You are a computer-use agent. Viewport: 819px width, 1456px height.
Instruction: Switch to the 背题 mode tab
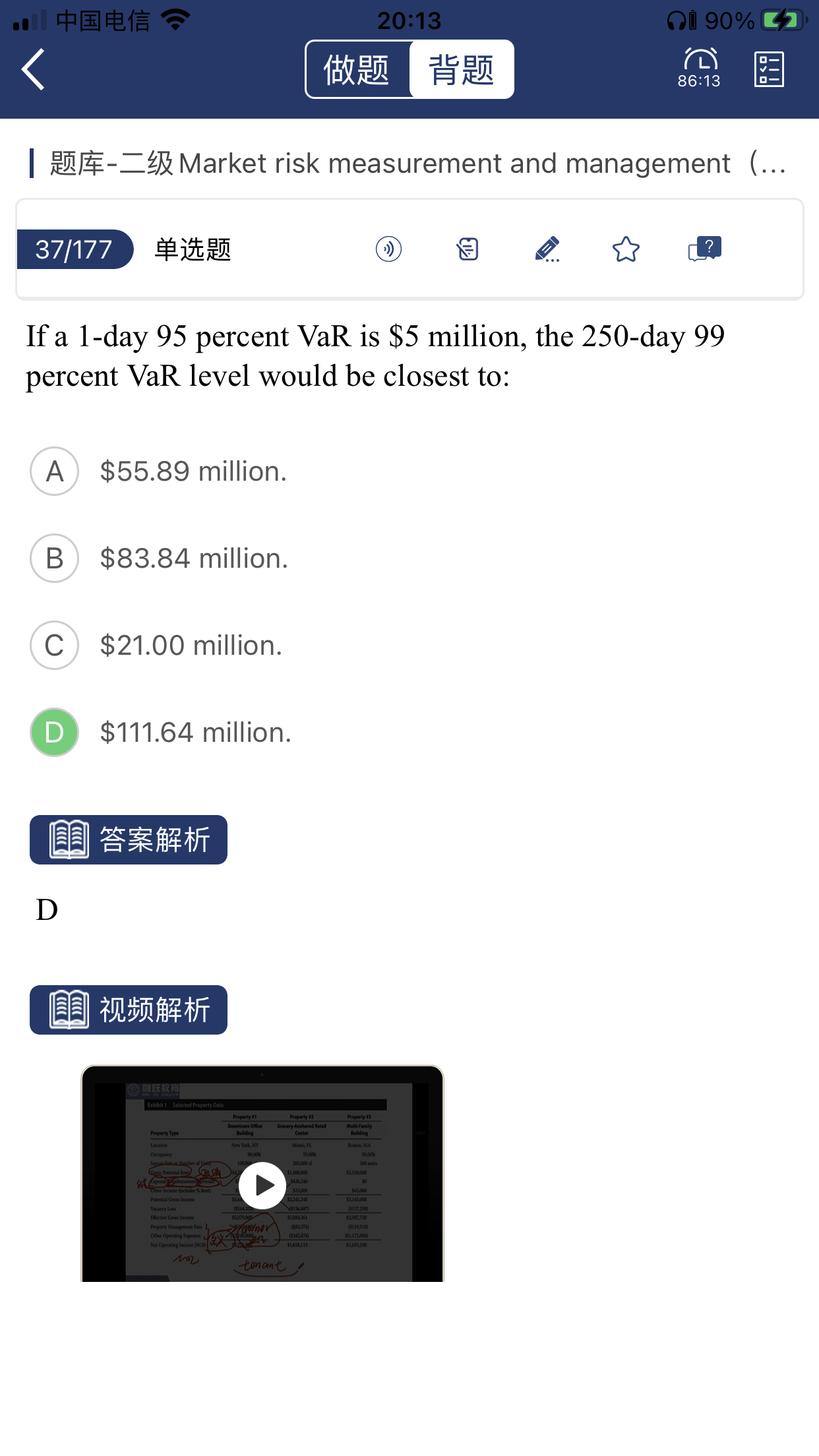462,70
